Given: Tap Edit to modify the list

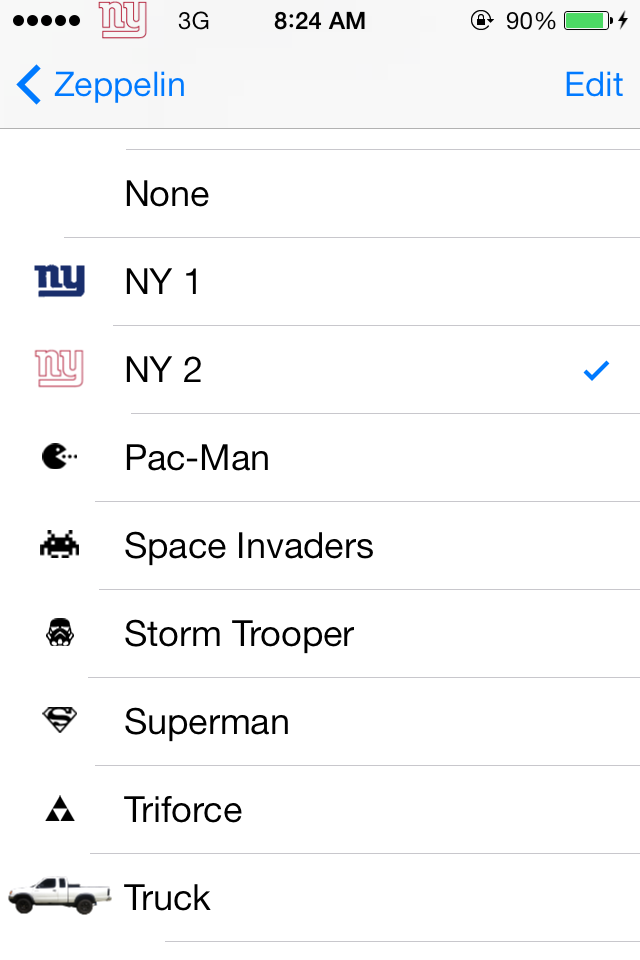Looking at the screenshot, I should 593,84.
